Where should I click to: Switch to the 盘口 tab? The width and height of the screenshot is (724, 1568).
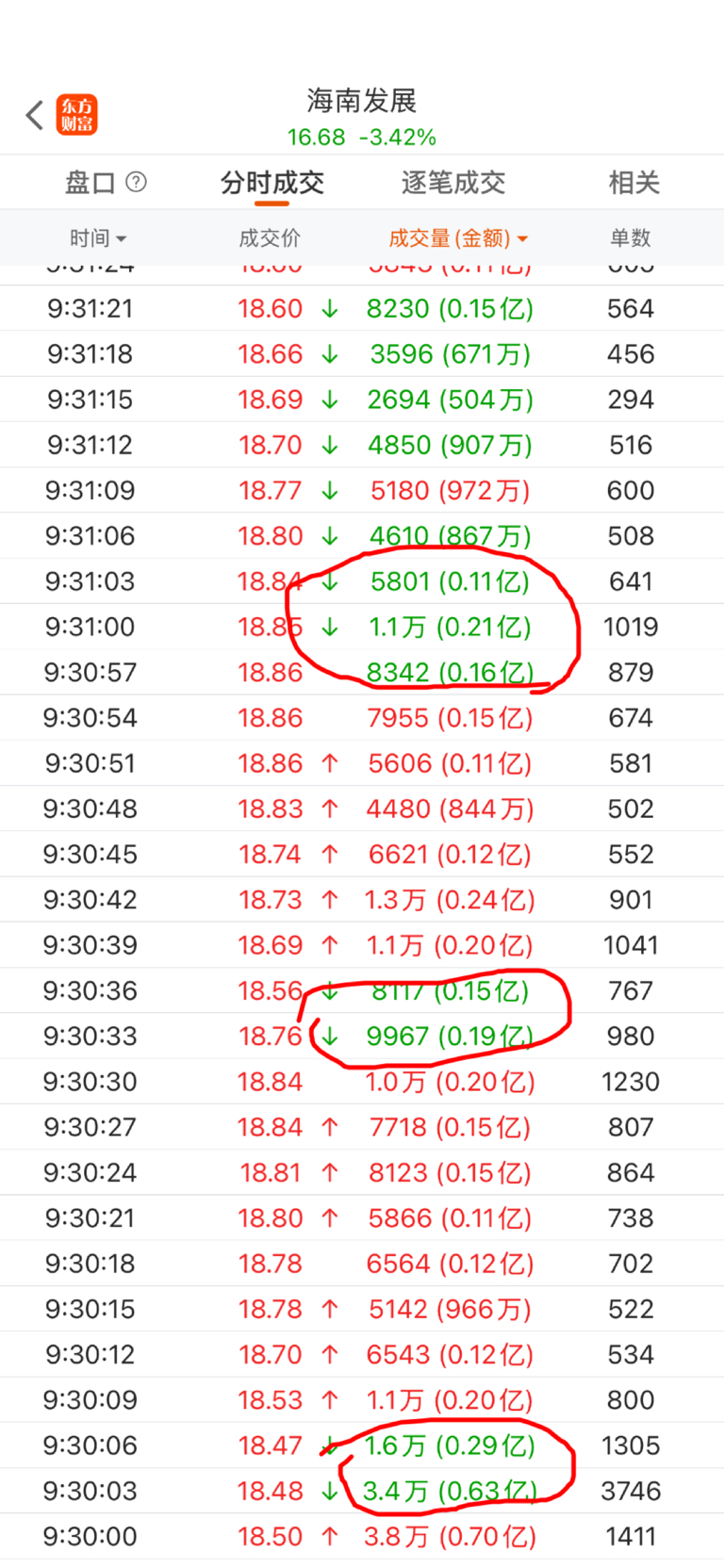click(x=90, y=183)
